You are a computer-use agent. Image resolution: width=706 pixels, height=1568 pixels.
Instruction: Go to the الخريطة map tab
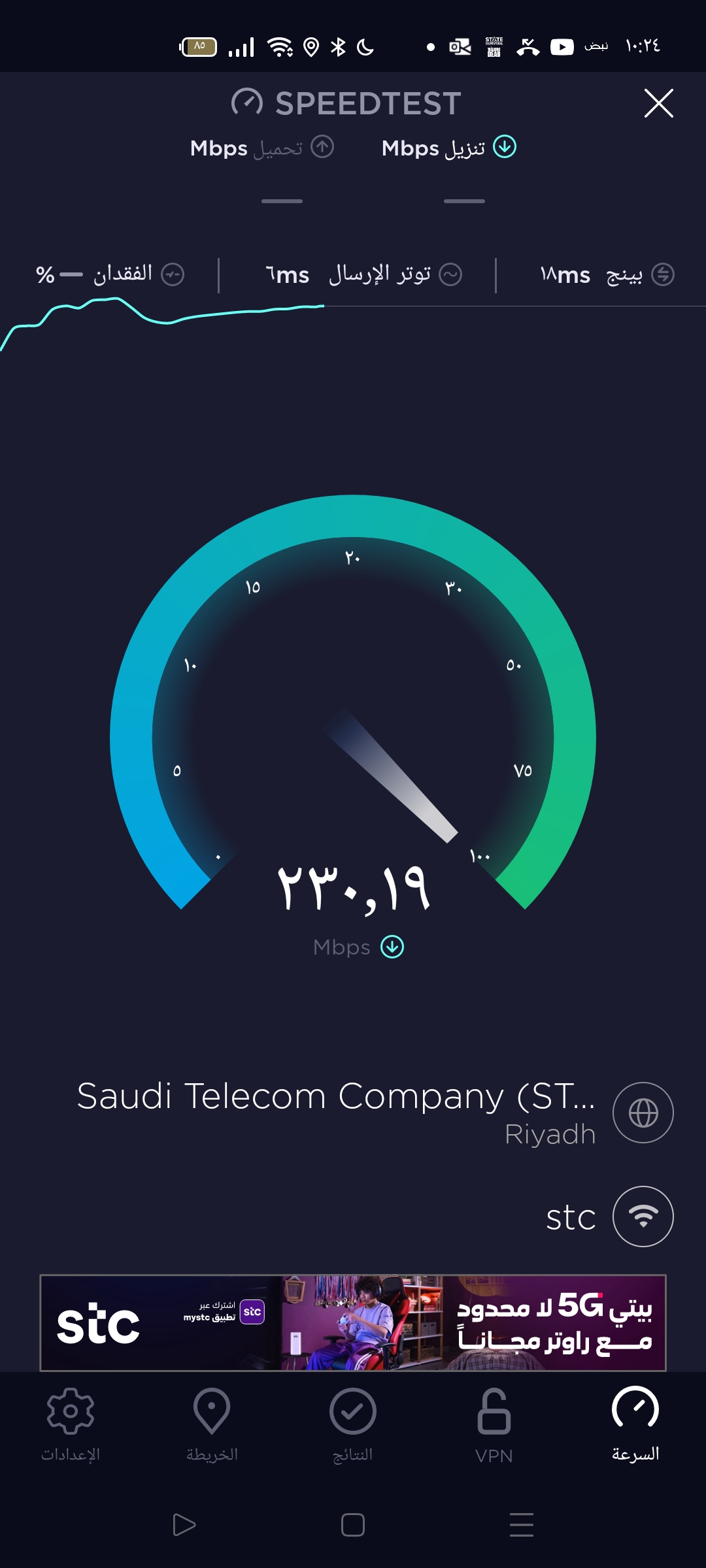click(212, 1424)
